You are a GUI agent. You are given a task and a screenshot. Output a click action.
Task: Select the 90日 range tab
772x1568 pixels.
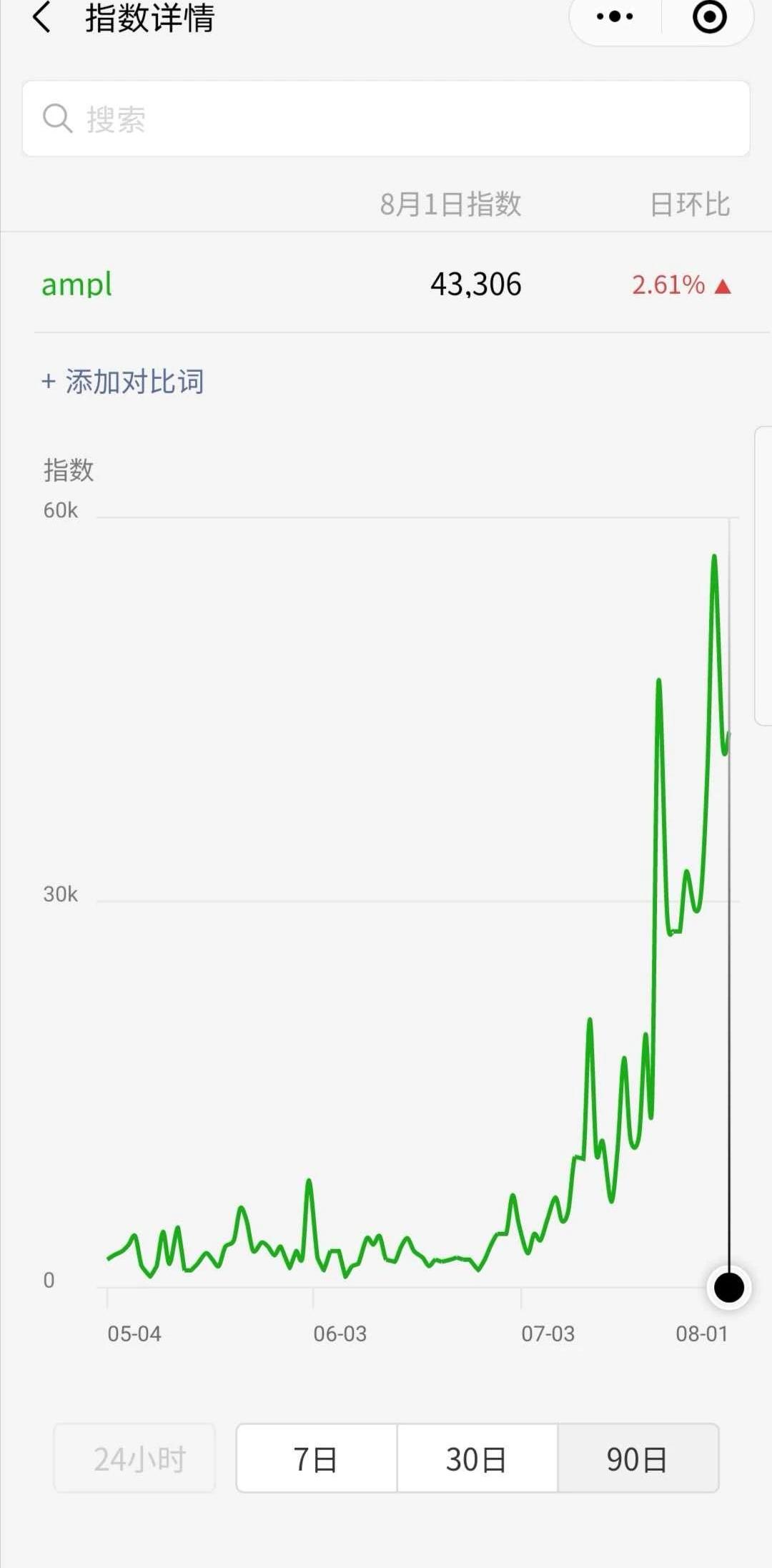[638, 1458]
